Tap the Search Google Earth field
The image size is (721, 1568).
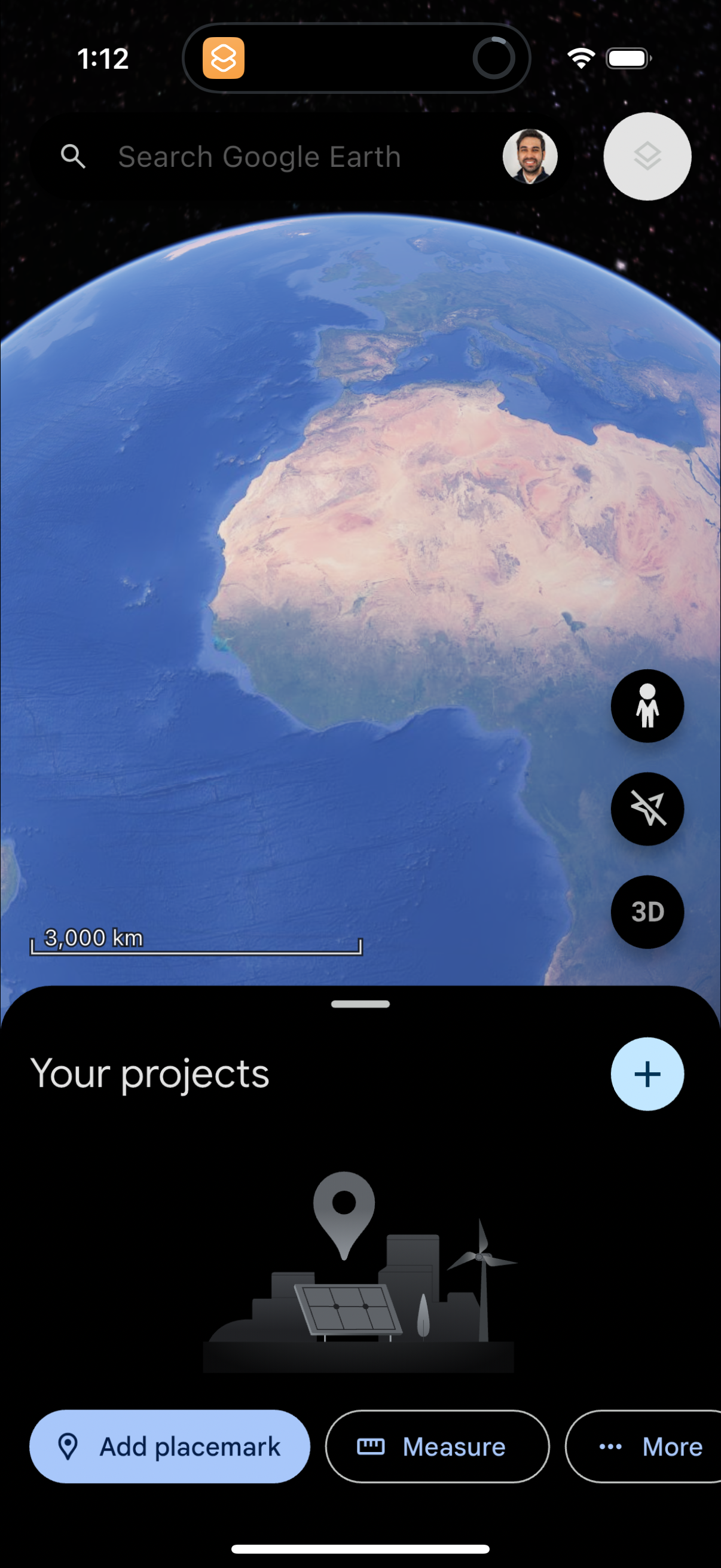261,157
